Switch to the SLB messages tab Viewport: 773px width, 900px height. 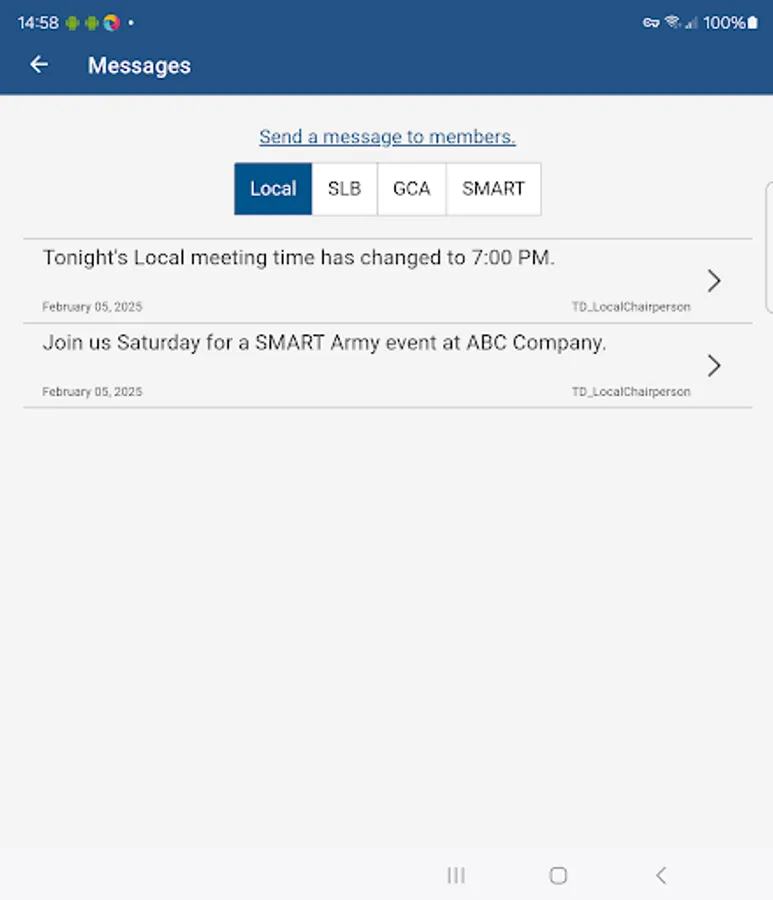click(x=344, y=188)
